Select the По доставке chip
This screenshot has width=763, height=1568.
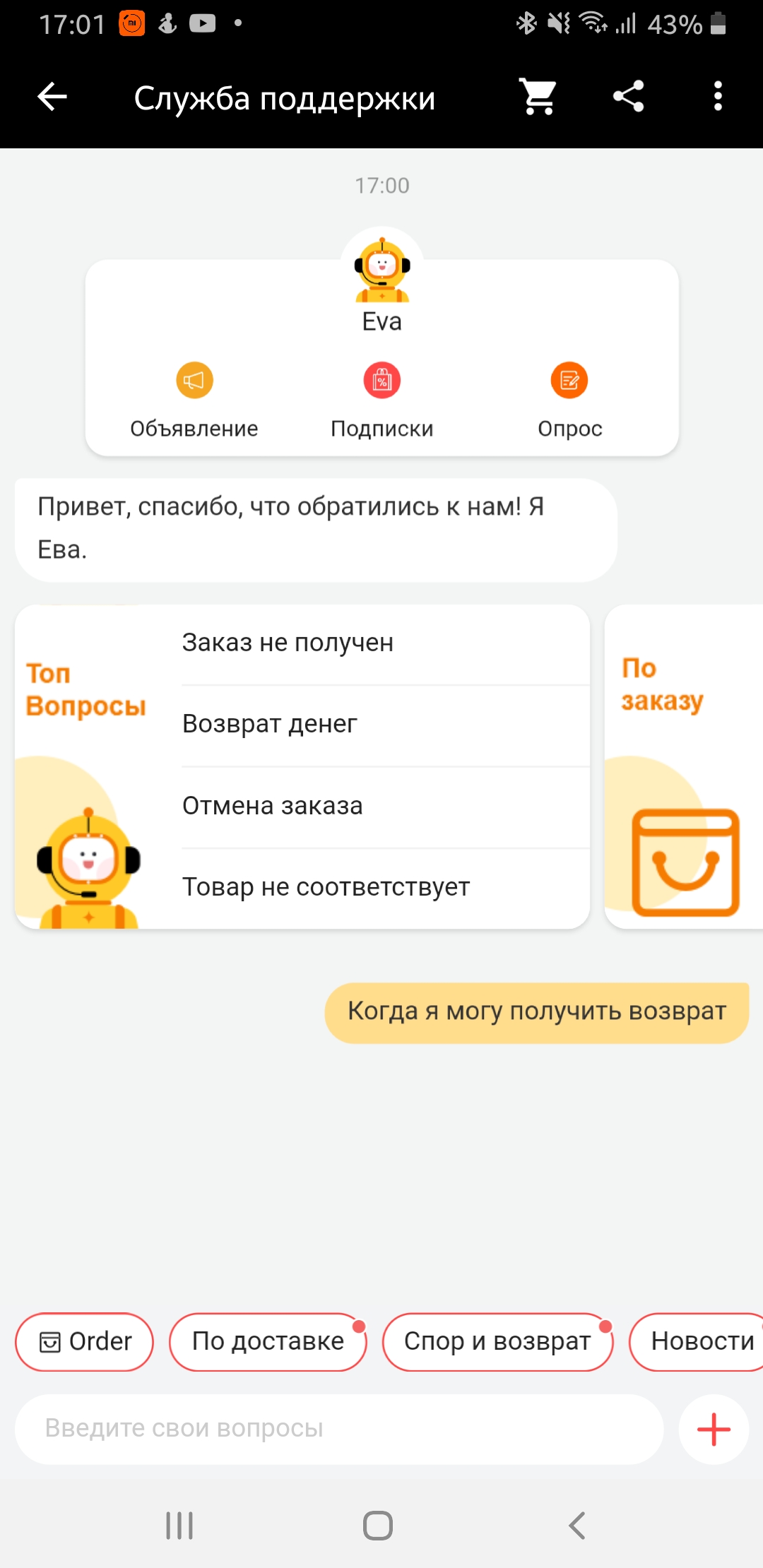point(268,1341)
